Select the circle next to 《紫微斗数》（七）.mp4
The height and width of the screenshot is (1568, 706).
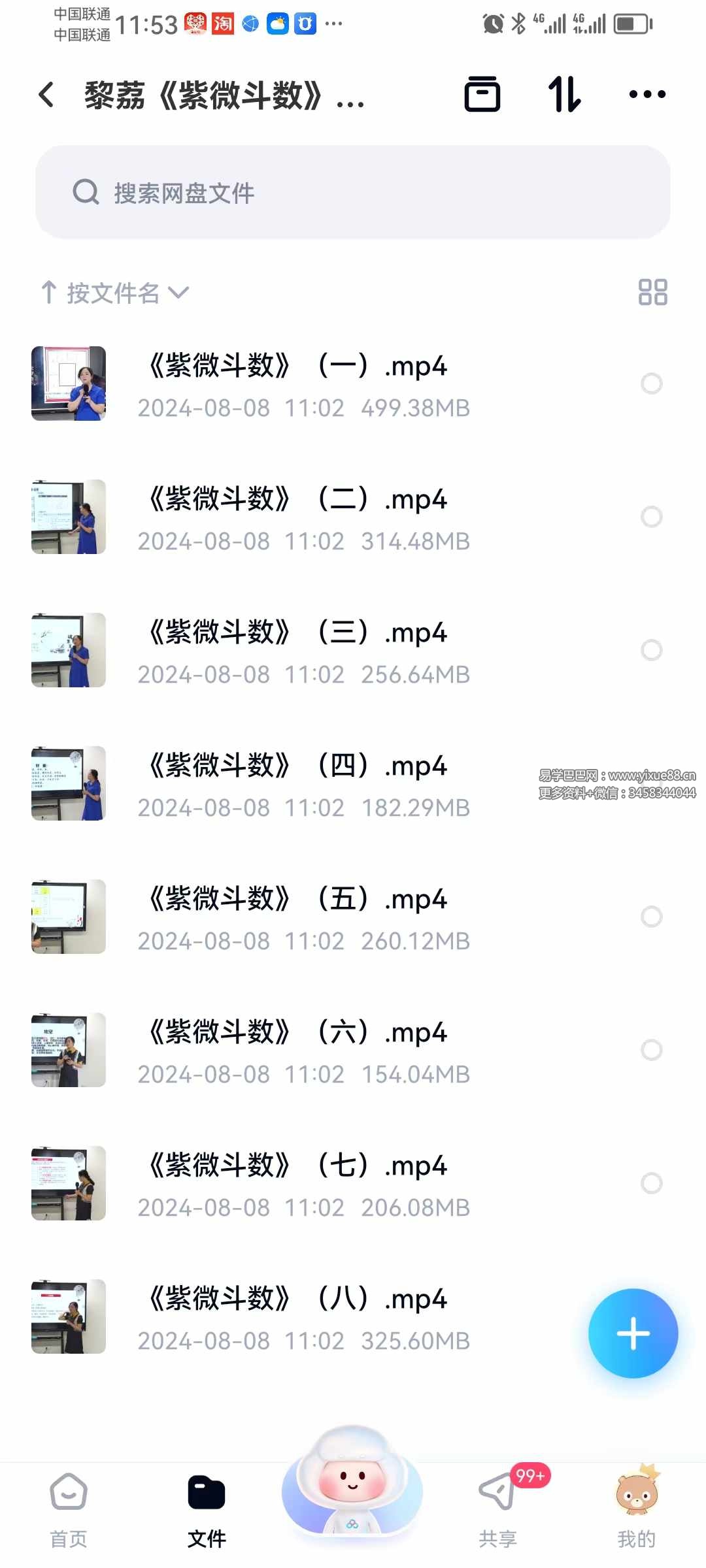pyautogui.click(x=652, y=1184)
